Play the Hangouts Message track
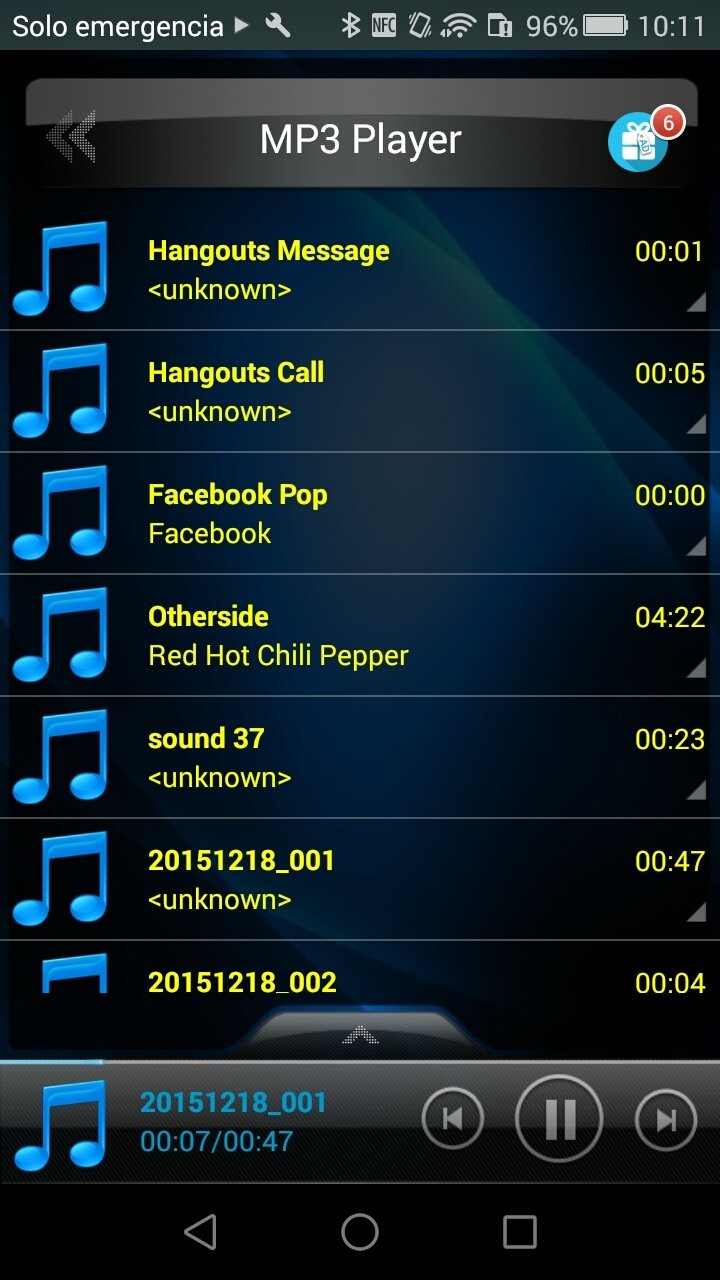Screen dimensions: 720x1280 (x=360, y=270)
